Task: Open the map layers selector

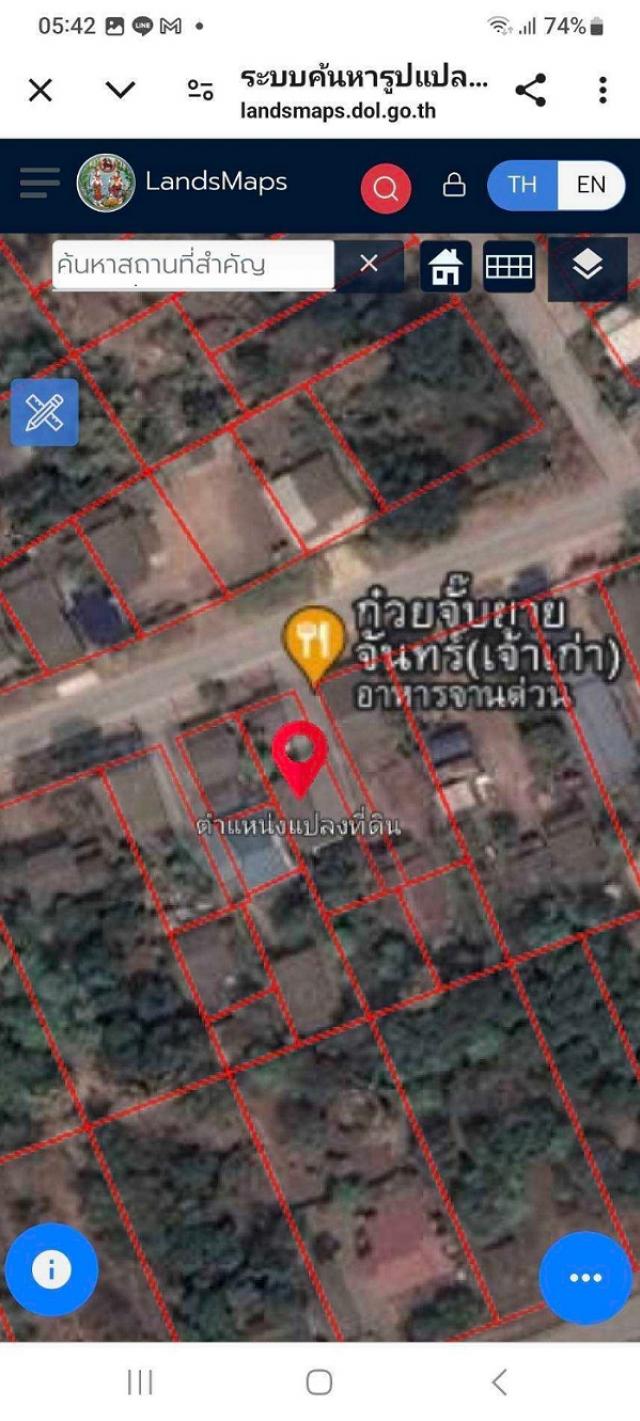Action: click(587, 266)
